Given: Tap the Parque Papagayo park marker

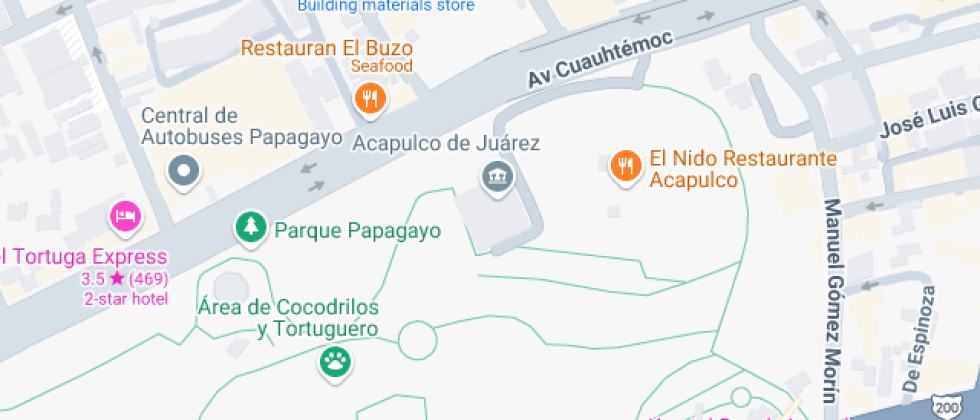Looking at the screenshot, I should pos(250,228).
